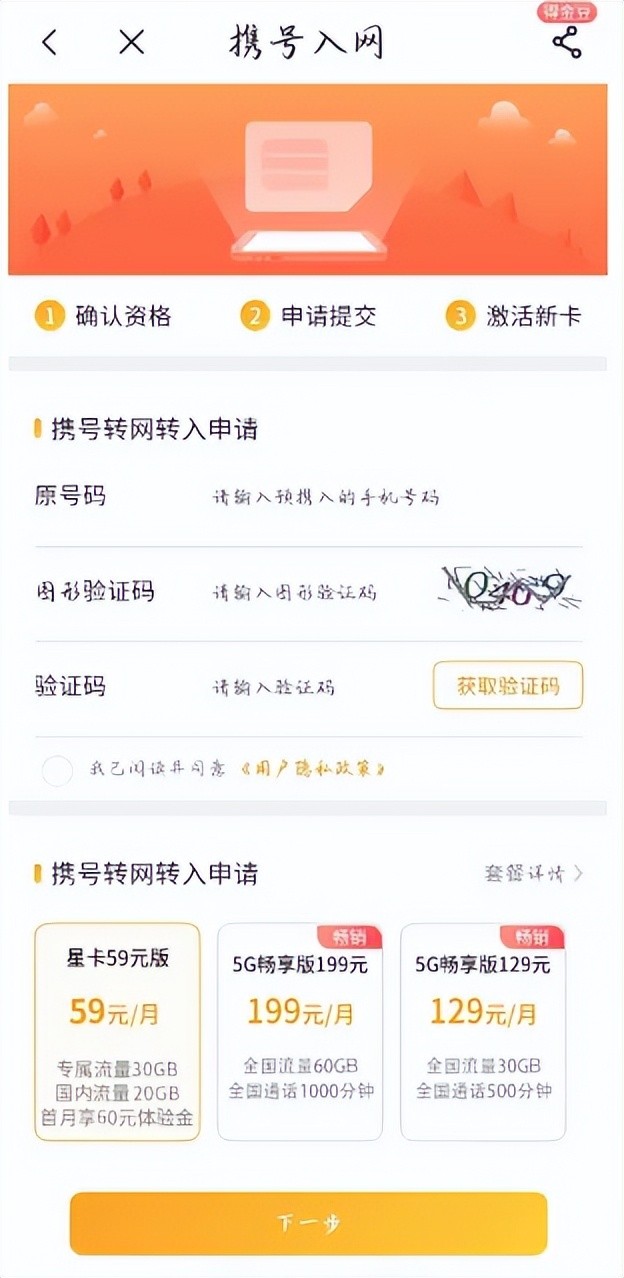
Task: Choose the 5G畅享版199元 plan
Action: 300,1031
